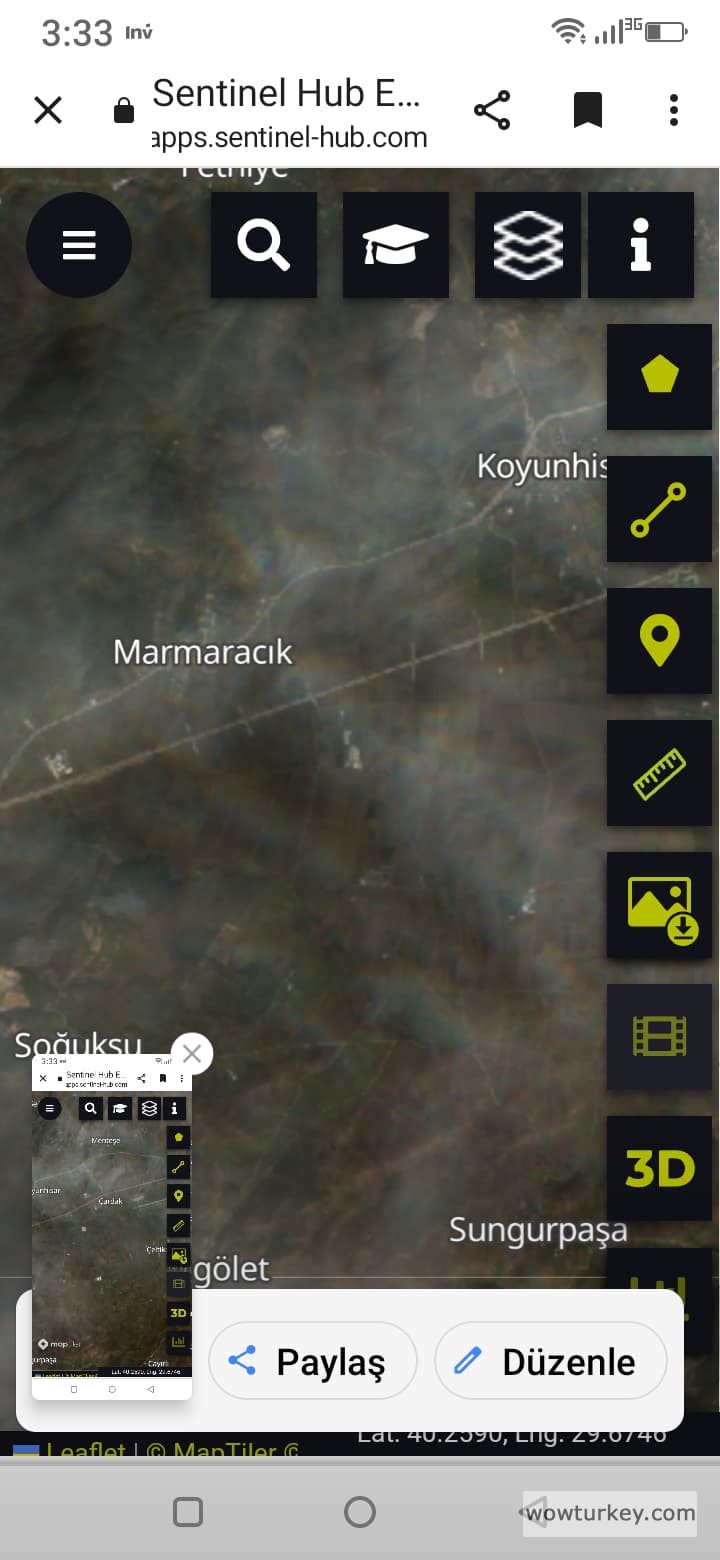
Task: Open the education tutorials panel
Action: point(395,245)
